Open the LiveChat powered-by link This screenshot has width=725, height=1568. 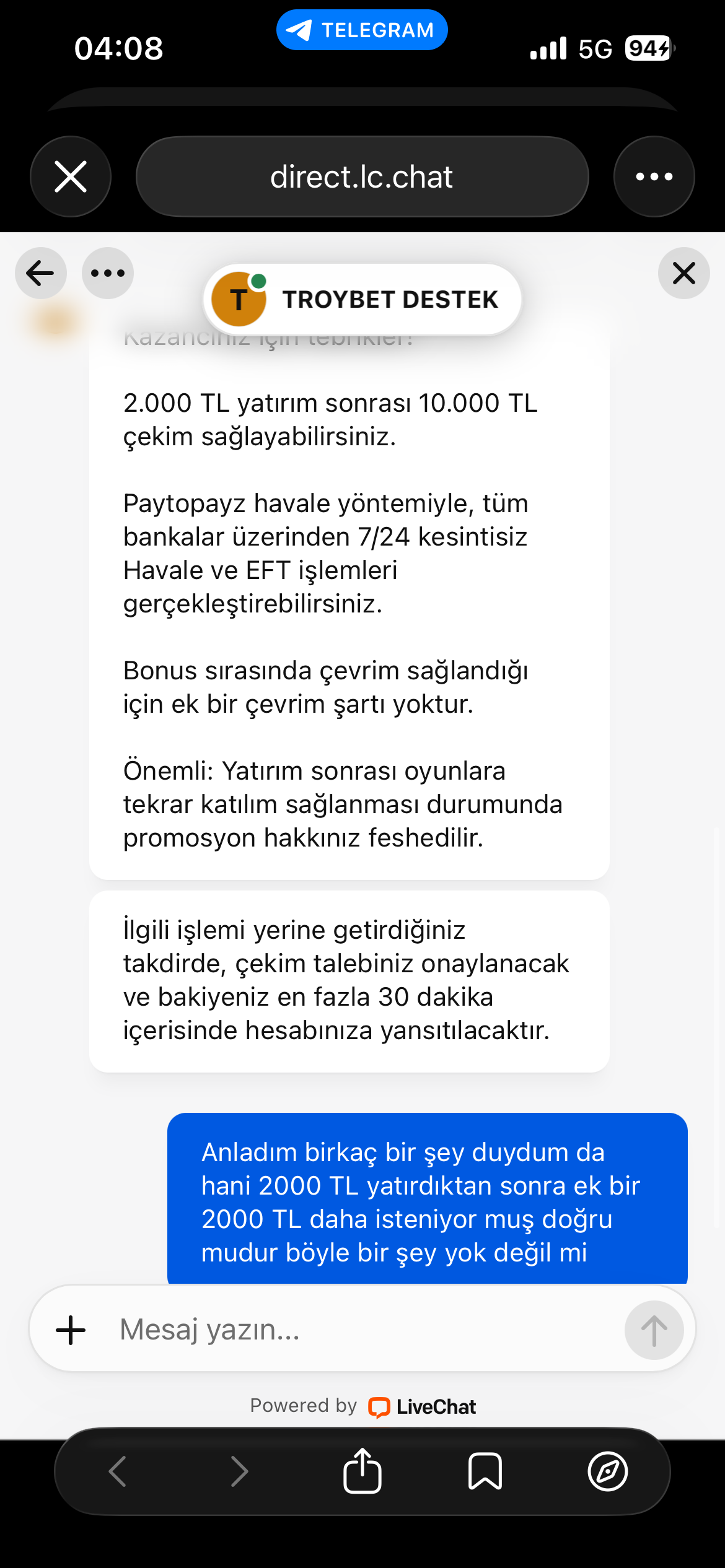(423, 1406)
